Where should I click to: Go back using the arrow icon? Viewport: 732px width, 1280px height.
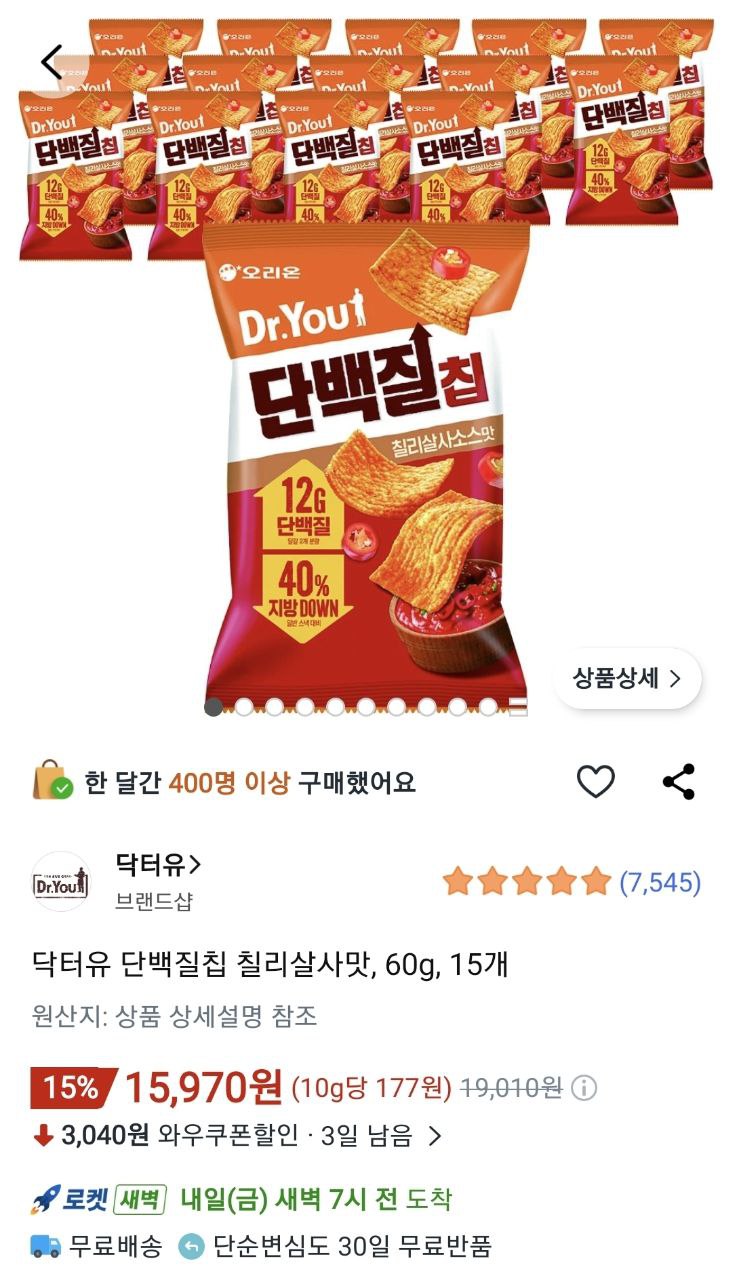coord(52,63)
